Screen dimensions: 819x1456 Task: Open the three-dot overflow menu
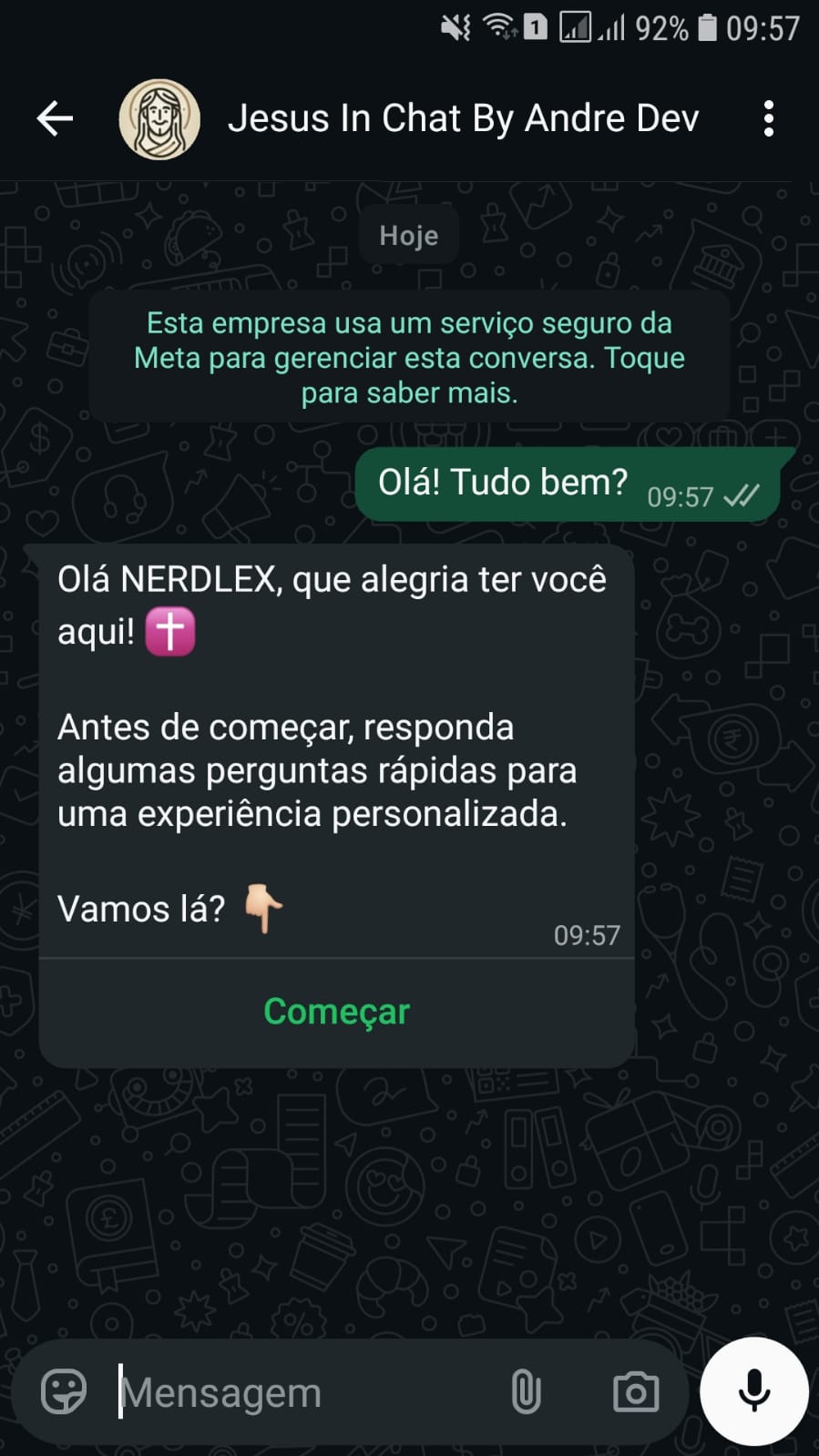pyautogui.click(x=769, y=118)
